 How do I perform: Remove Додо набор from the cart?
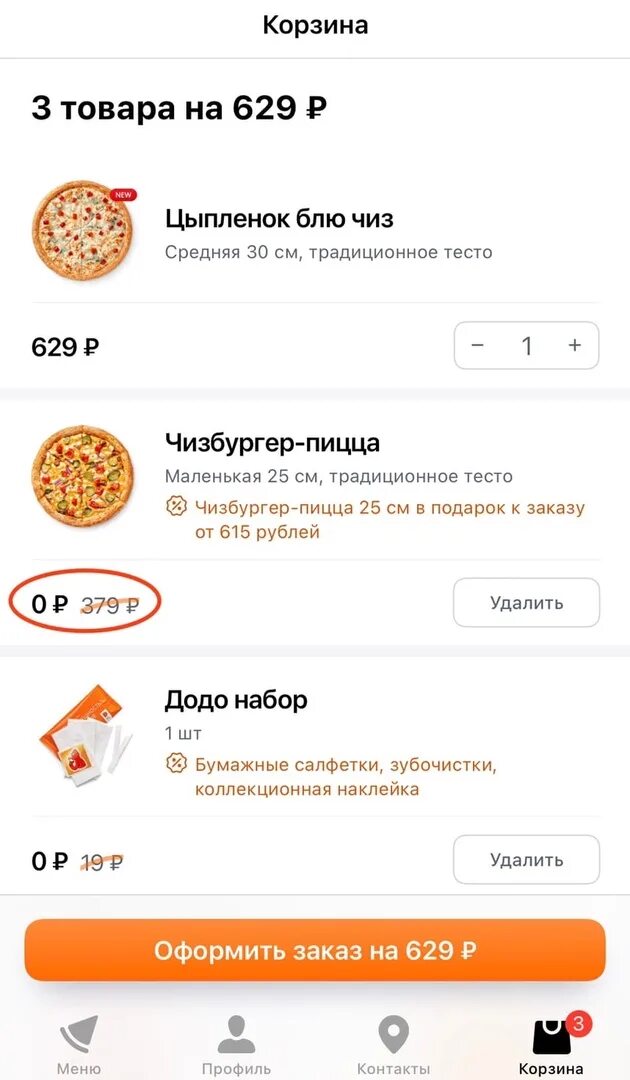pyautogui.click(x=526, y=860)
